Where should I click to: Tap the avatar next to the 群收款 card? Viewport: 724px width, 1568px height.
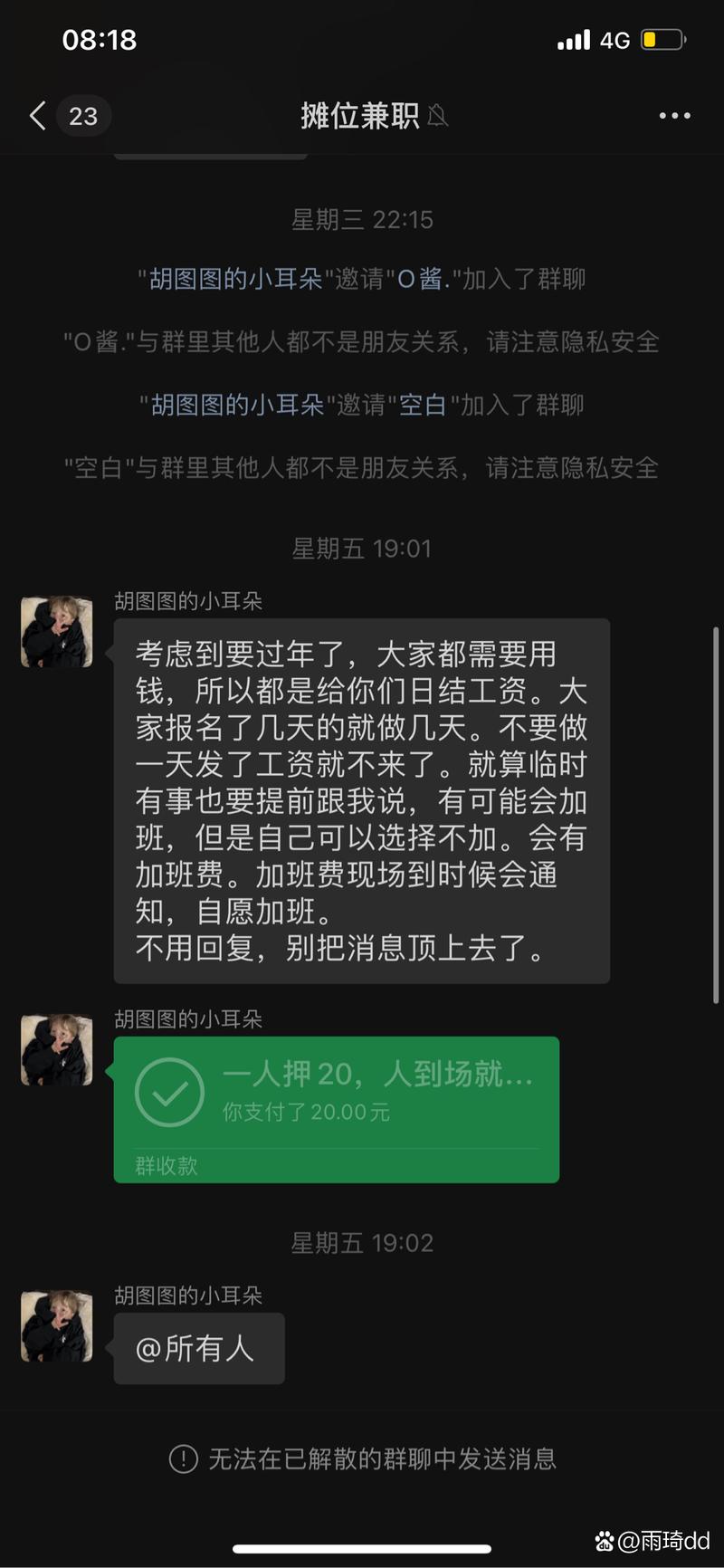point(57,1050)
